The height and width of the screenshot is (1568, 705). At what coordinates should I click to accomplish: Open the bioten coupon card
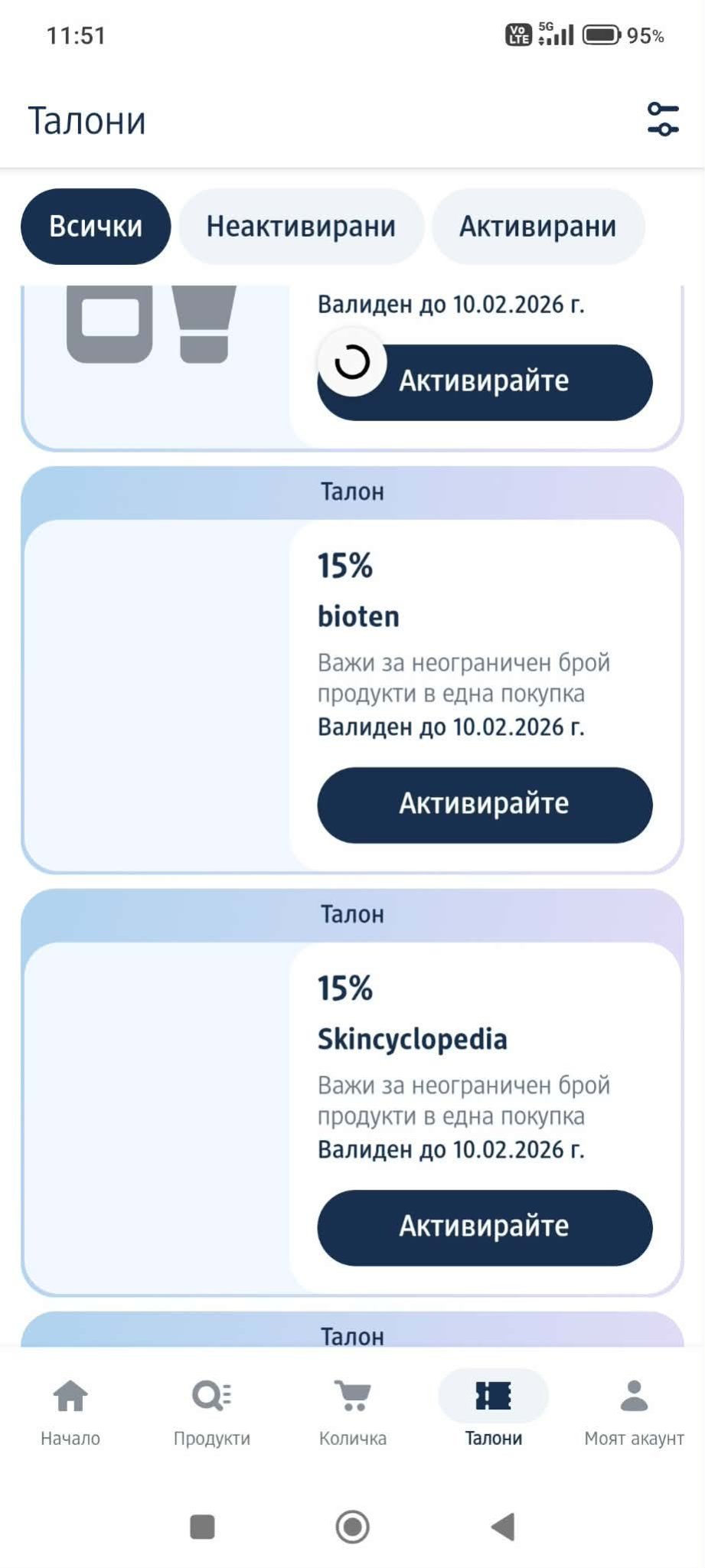352,670
